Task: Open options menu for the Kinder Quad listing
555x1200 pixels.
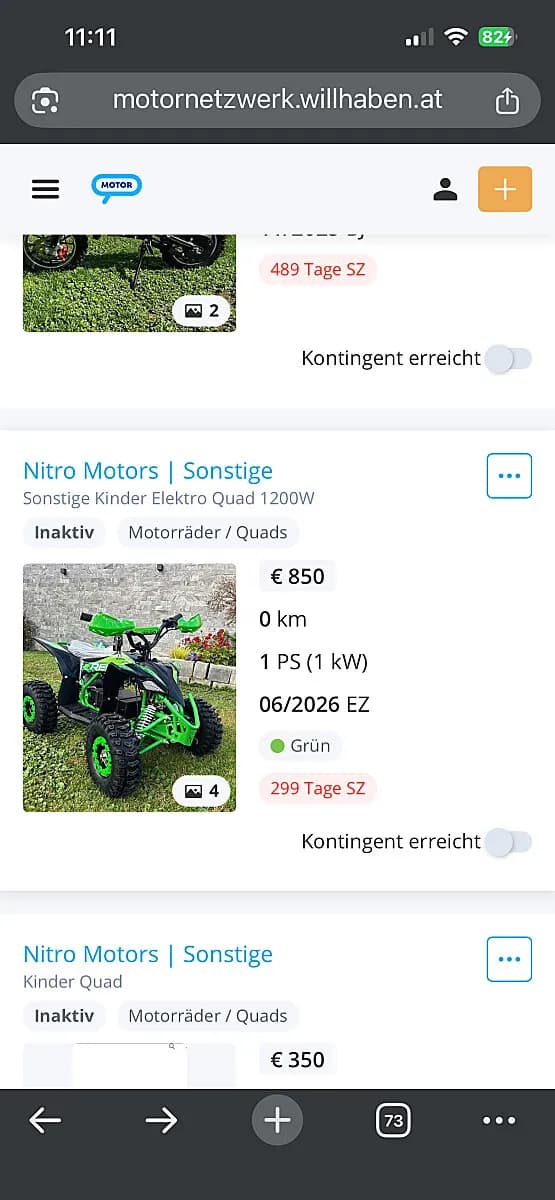Action: 509,959
